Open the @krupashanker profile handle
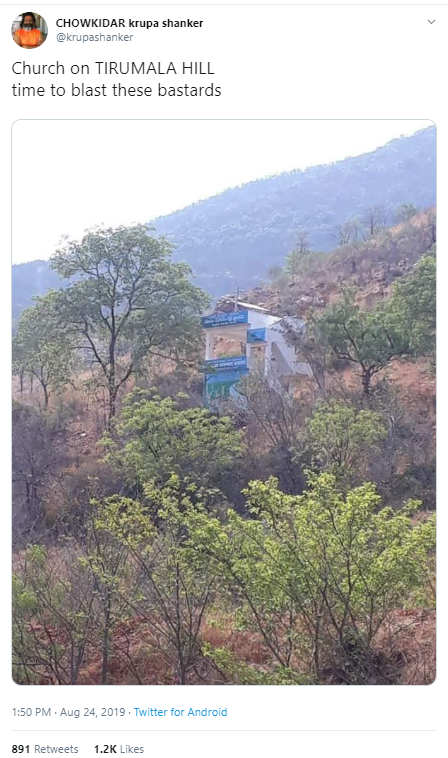The image size is (448, 758). [x=94, y=37]
